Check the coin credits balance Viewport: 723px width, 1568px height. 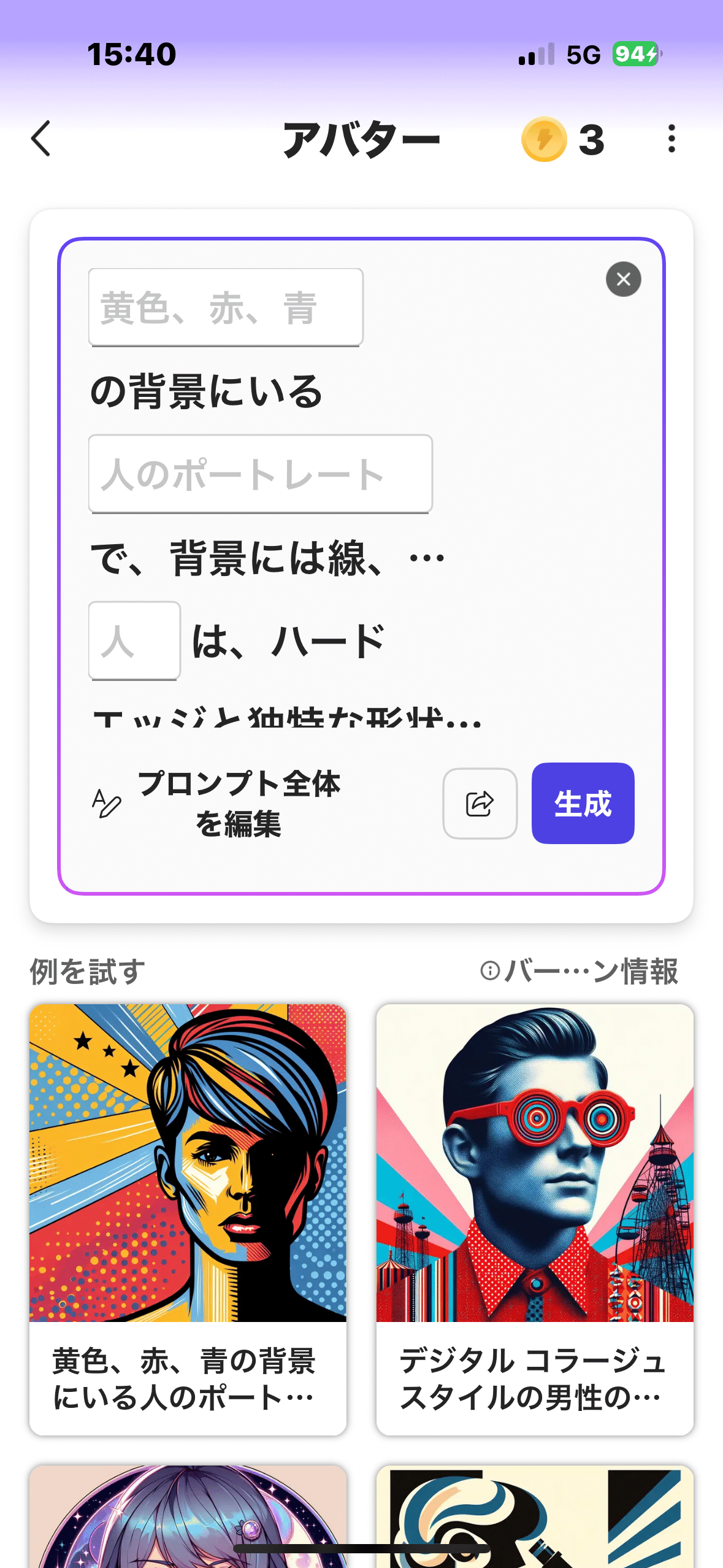click(563, 139)
